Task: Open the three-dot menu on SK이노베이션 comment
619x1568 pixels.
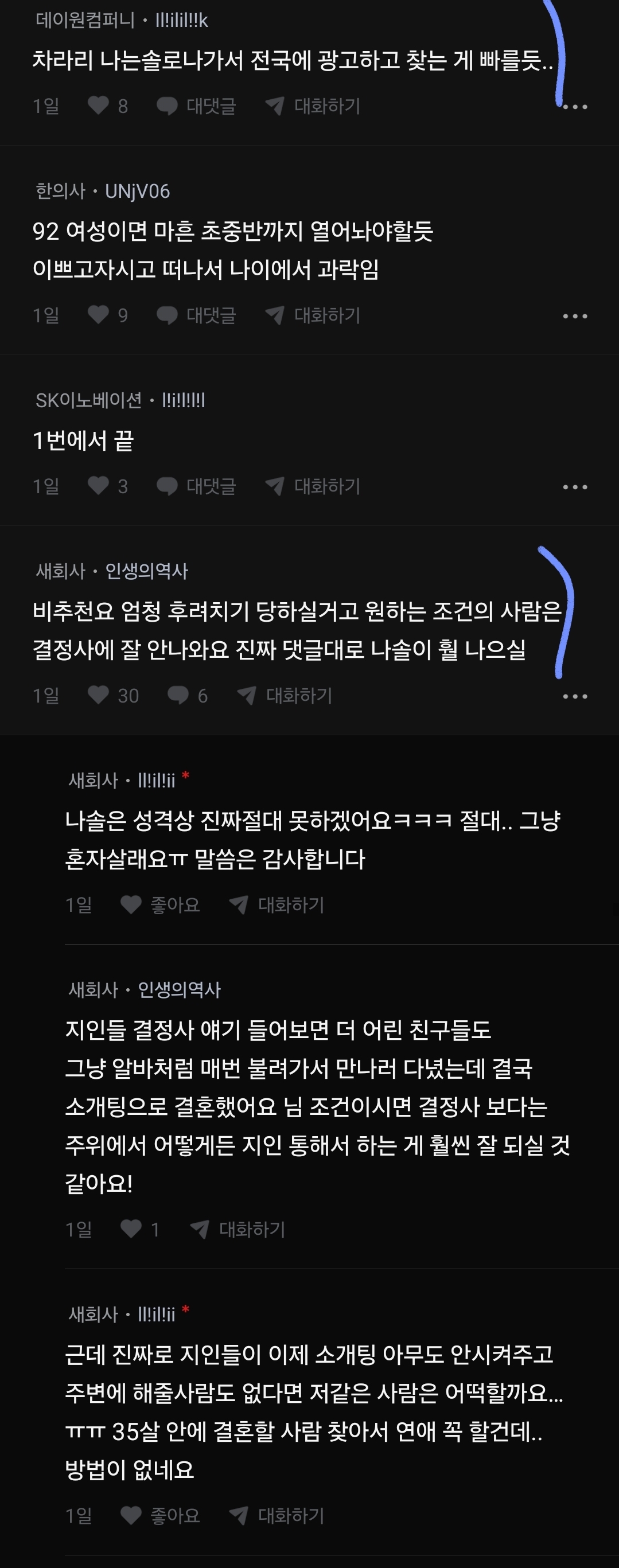Action: 575,487
